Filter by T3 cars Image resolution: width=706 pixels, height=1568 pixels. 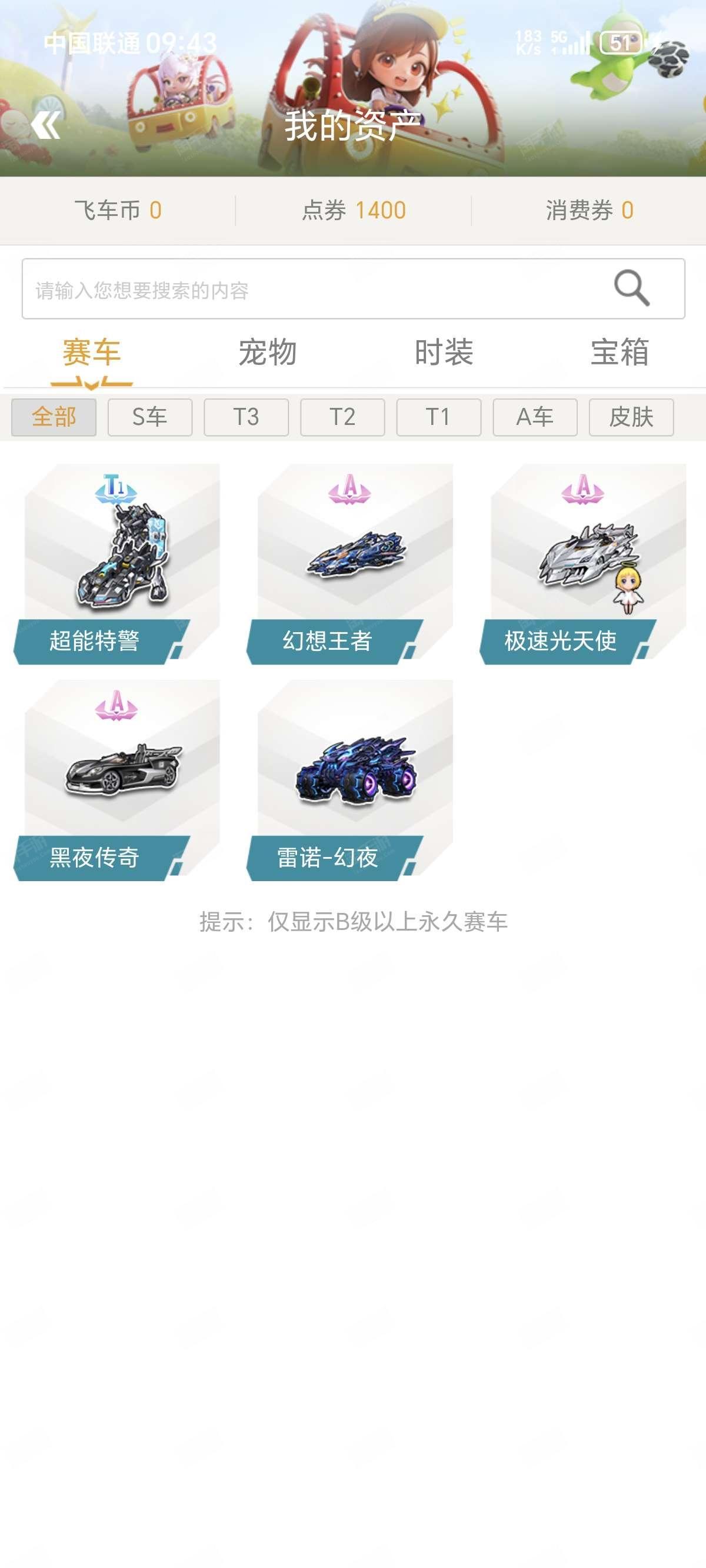(x=246, y=417)
